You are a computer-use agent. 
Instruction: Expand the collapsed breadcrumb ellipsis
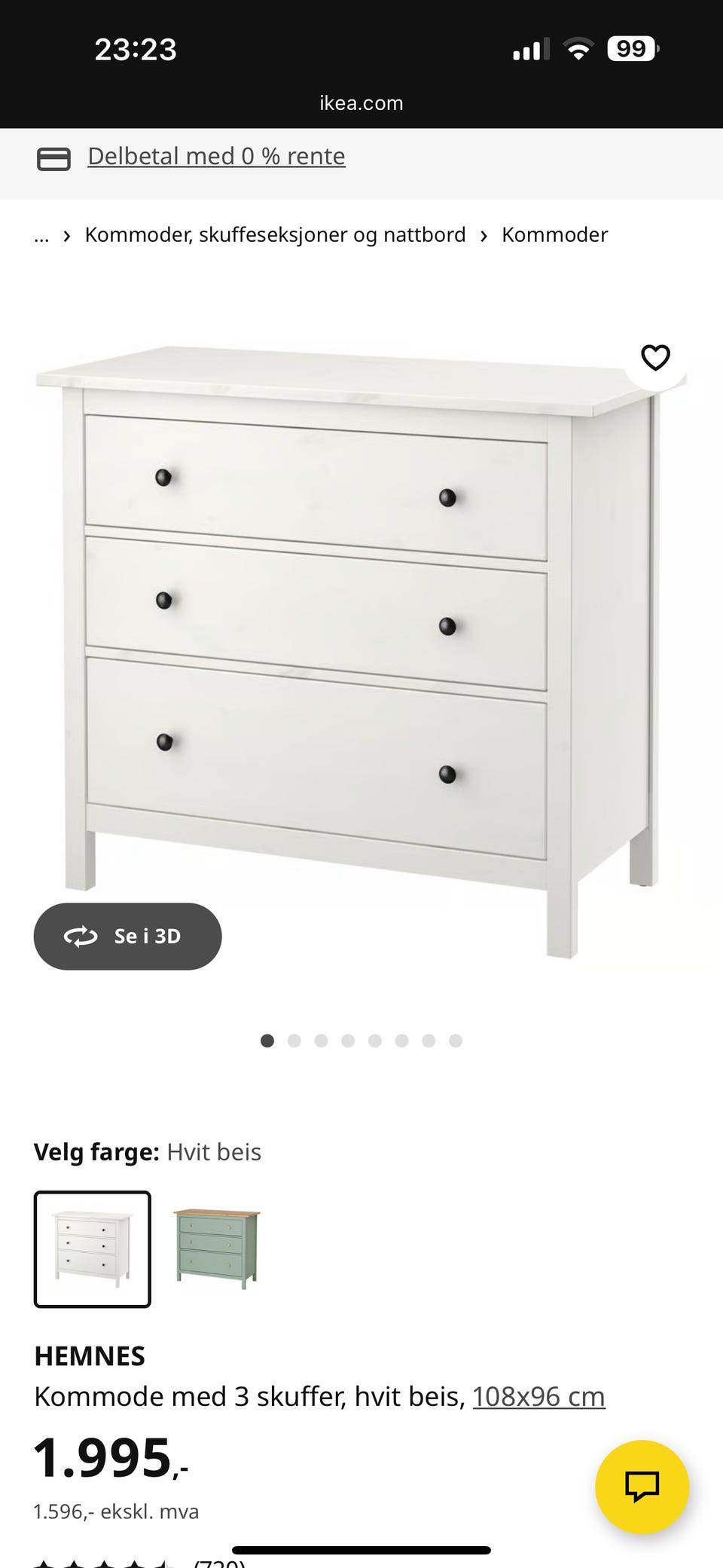coord(41,236)
